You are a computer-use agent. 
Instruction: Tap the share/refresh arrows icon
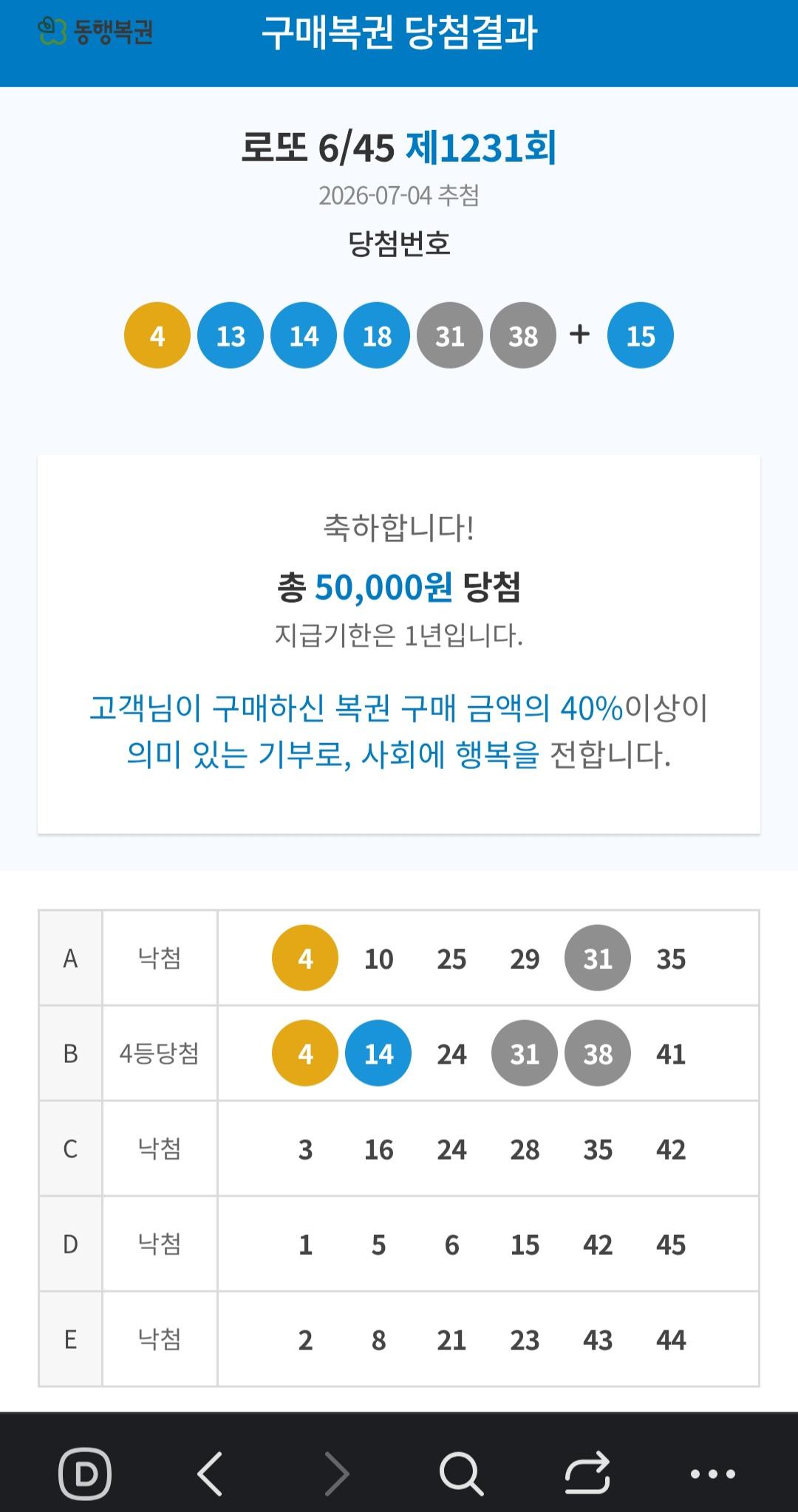point(587,1473)
